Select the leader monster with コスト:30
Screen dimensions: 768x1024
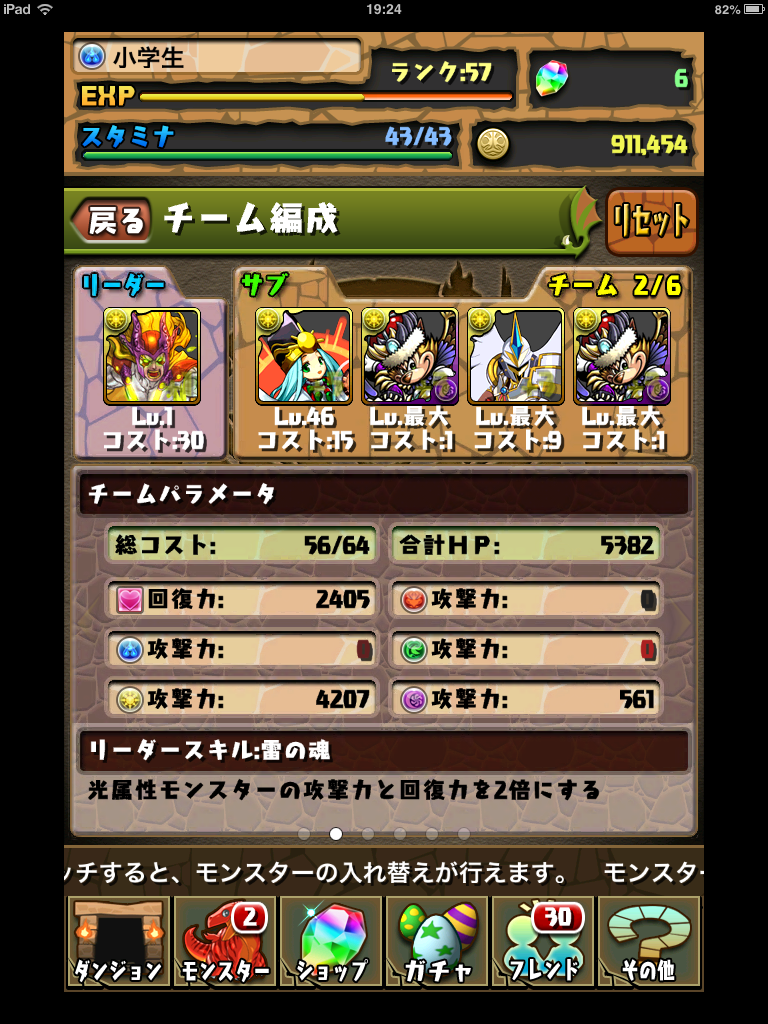pos(152,356)
